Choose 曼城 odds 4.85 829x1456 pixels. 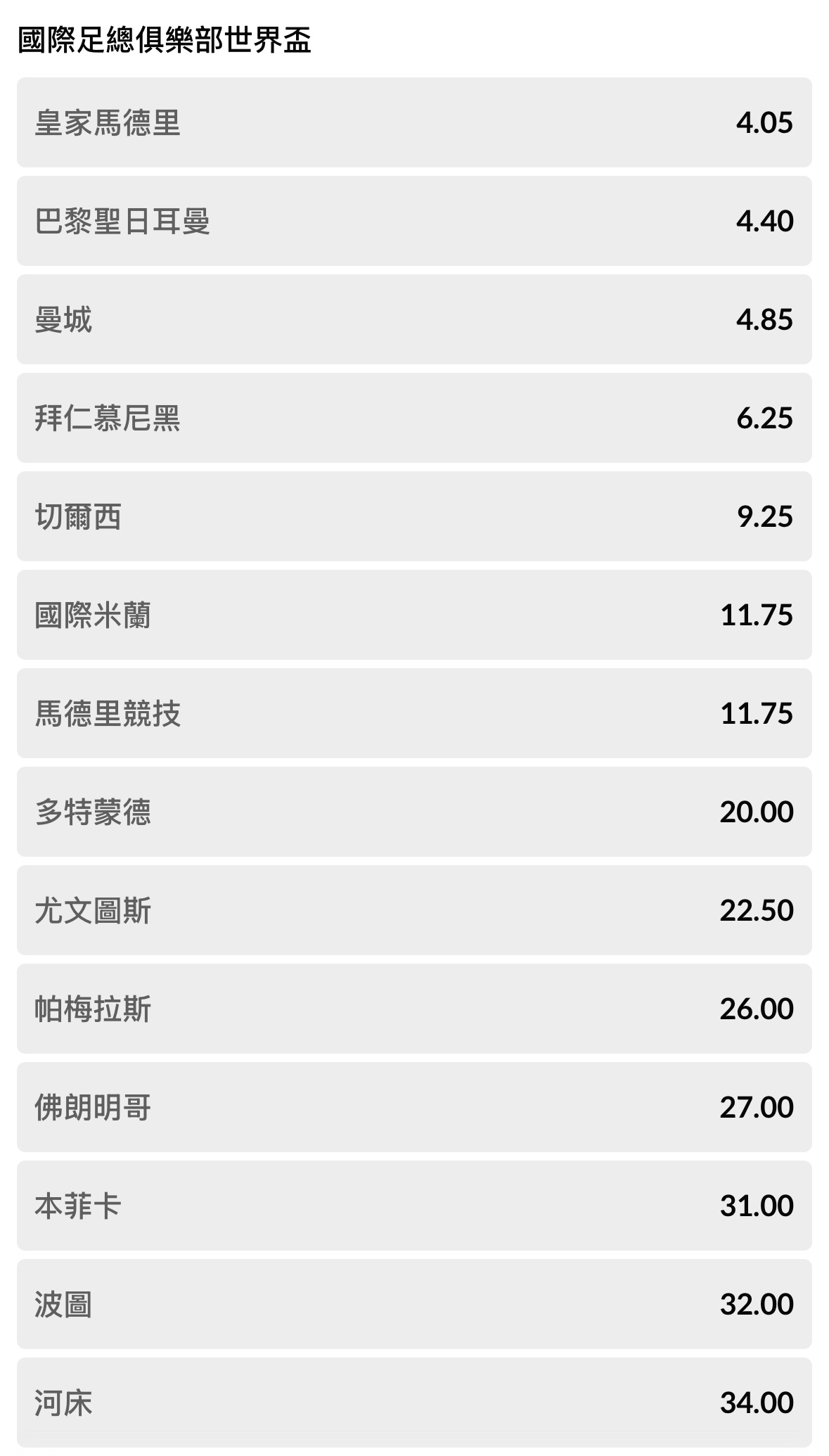(414, 319)
